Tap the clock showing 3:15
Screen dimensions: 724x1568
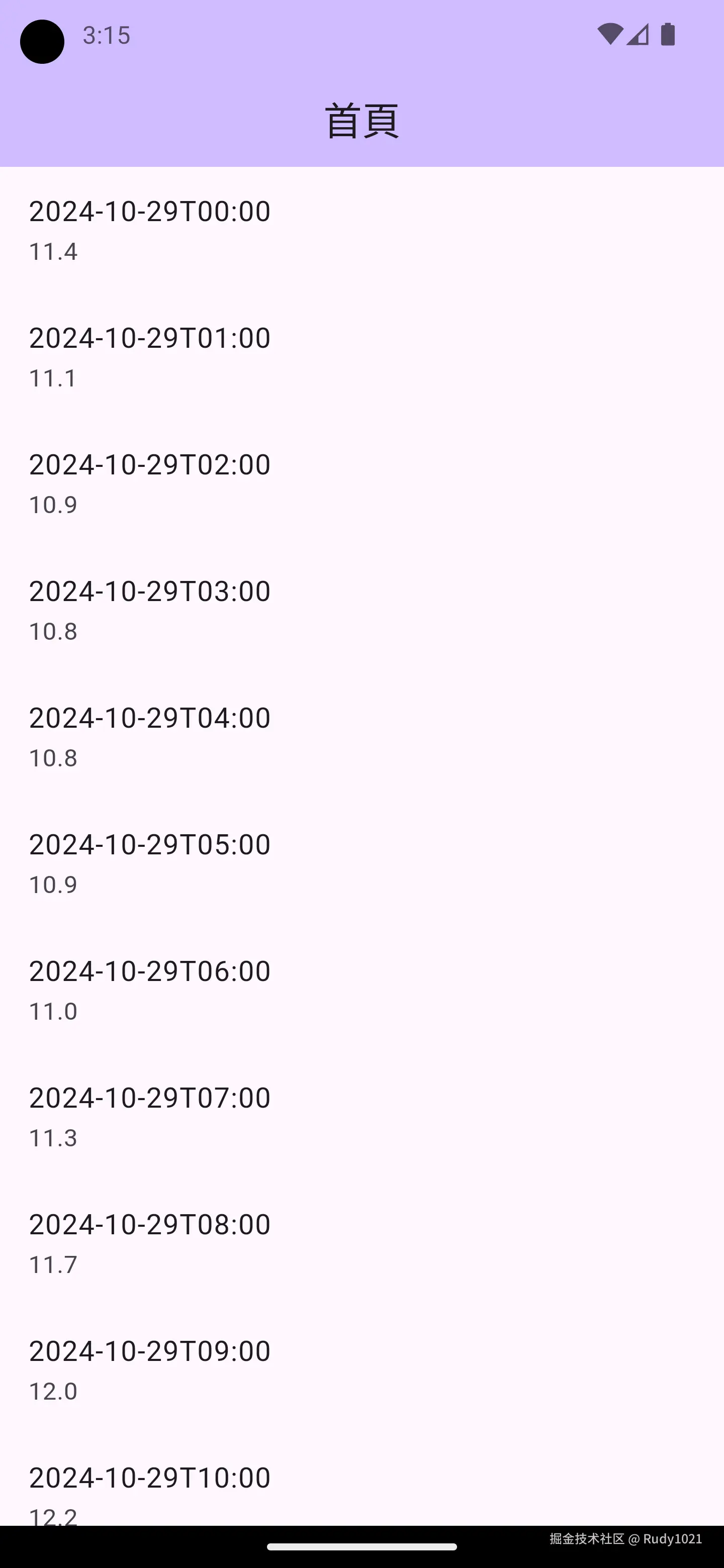tap(107, 35)
